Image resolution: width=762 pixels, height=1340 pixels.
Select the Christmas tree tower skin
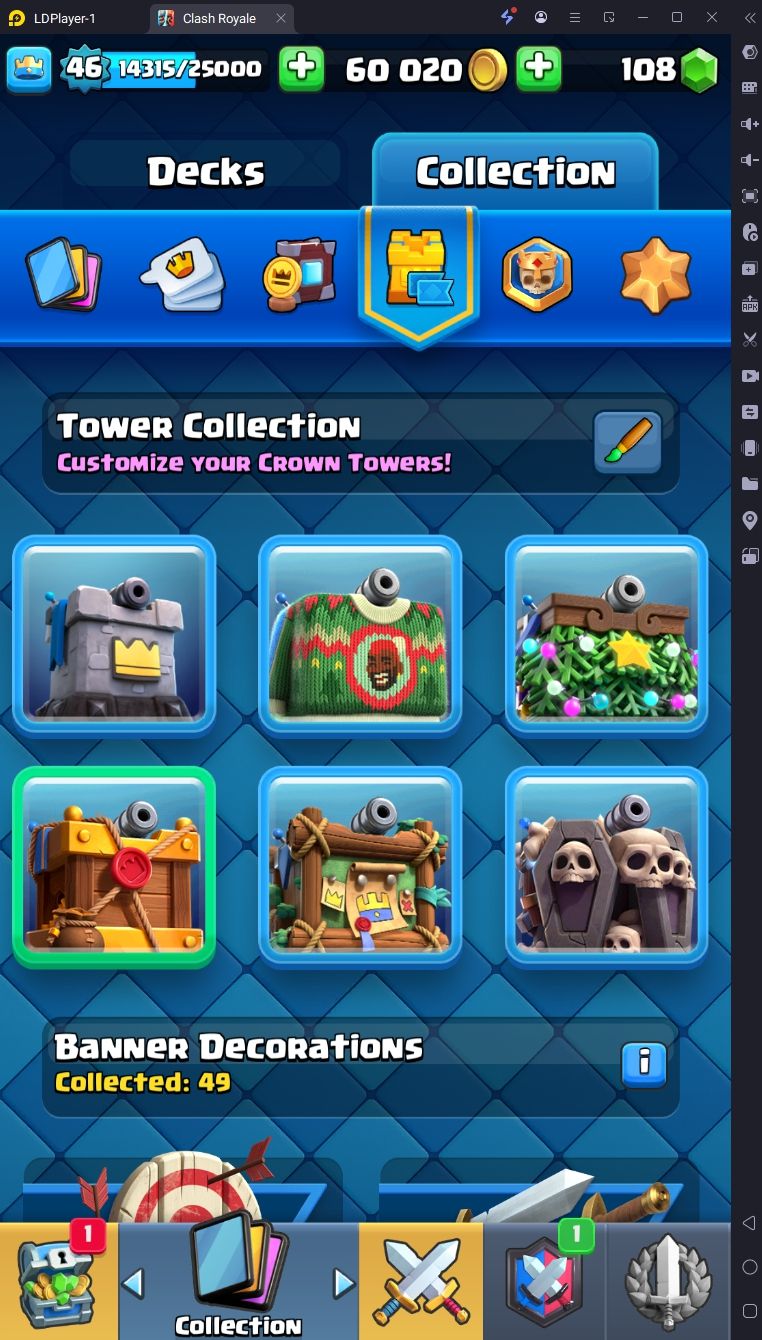606,635
